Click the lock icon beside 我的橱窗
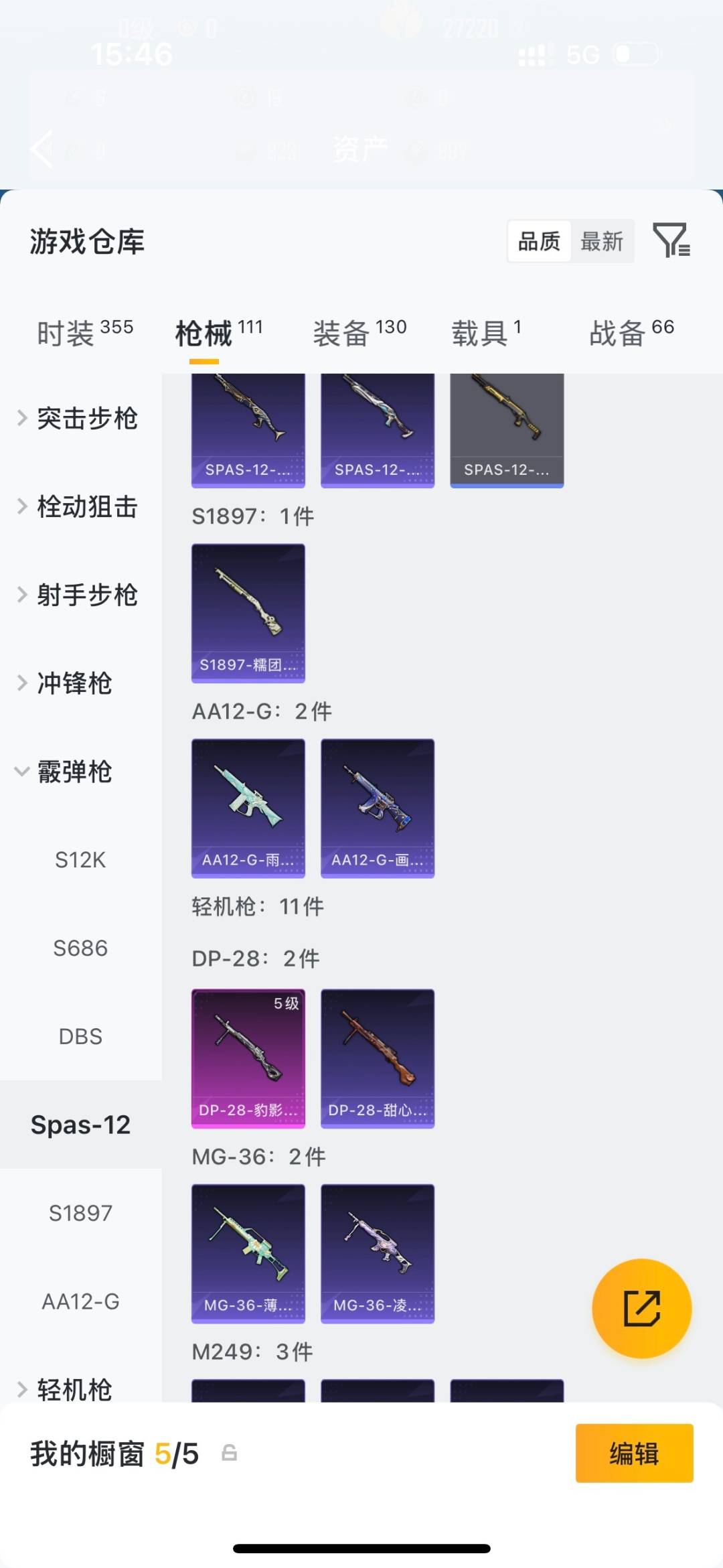Image resolution: width=723 pixels, height=1568 pixels. pyautogui.click(x=229, y=1454)
